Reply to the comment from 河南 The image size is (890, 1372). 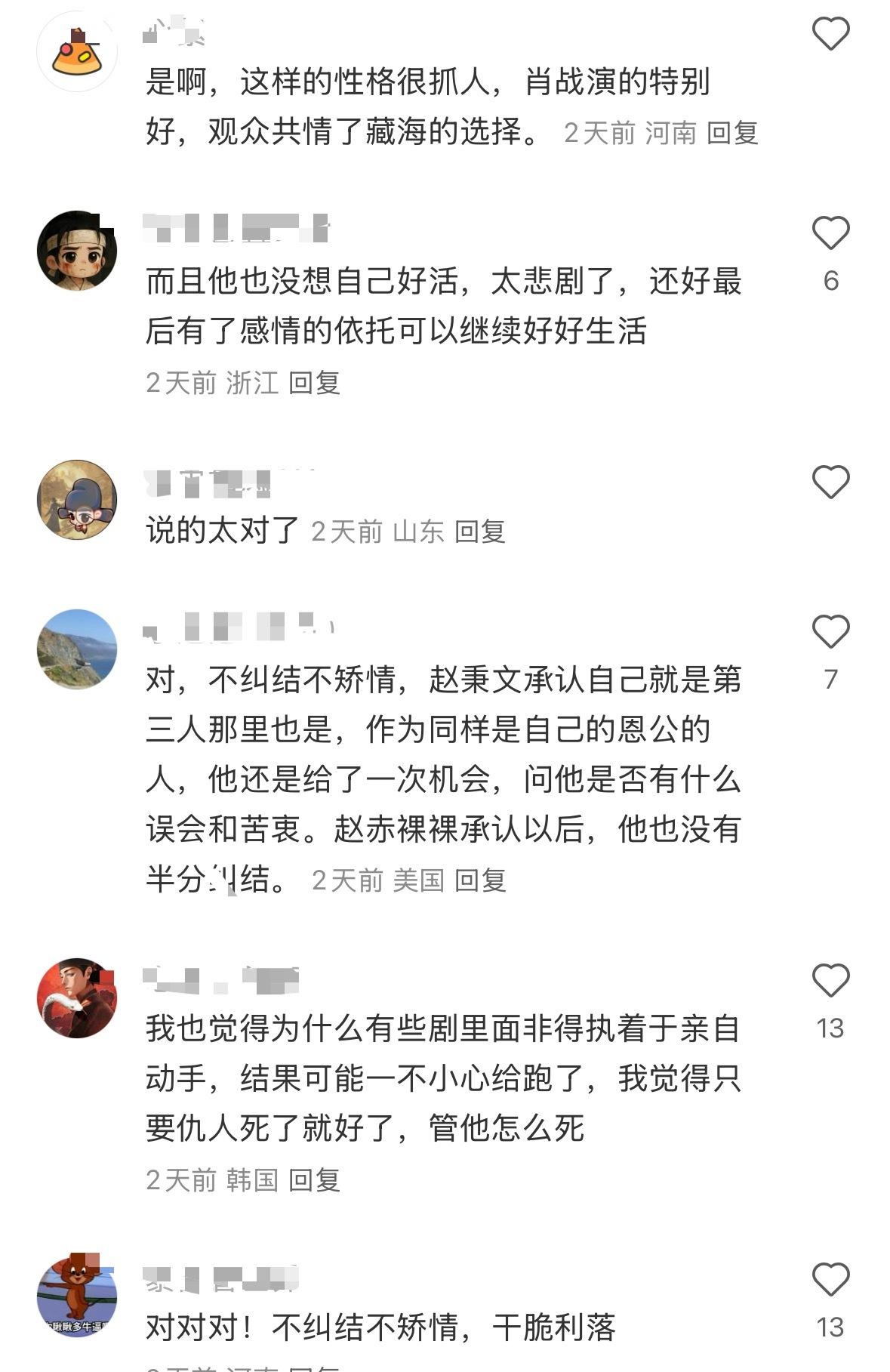(732, 133)
